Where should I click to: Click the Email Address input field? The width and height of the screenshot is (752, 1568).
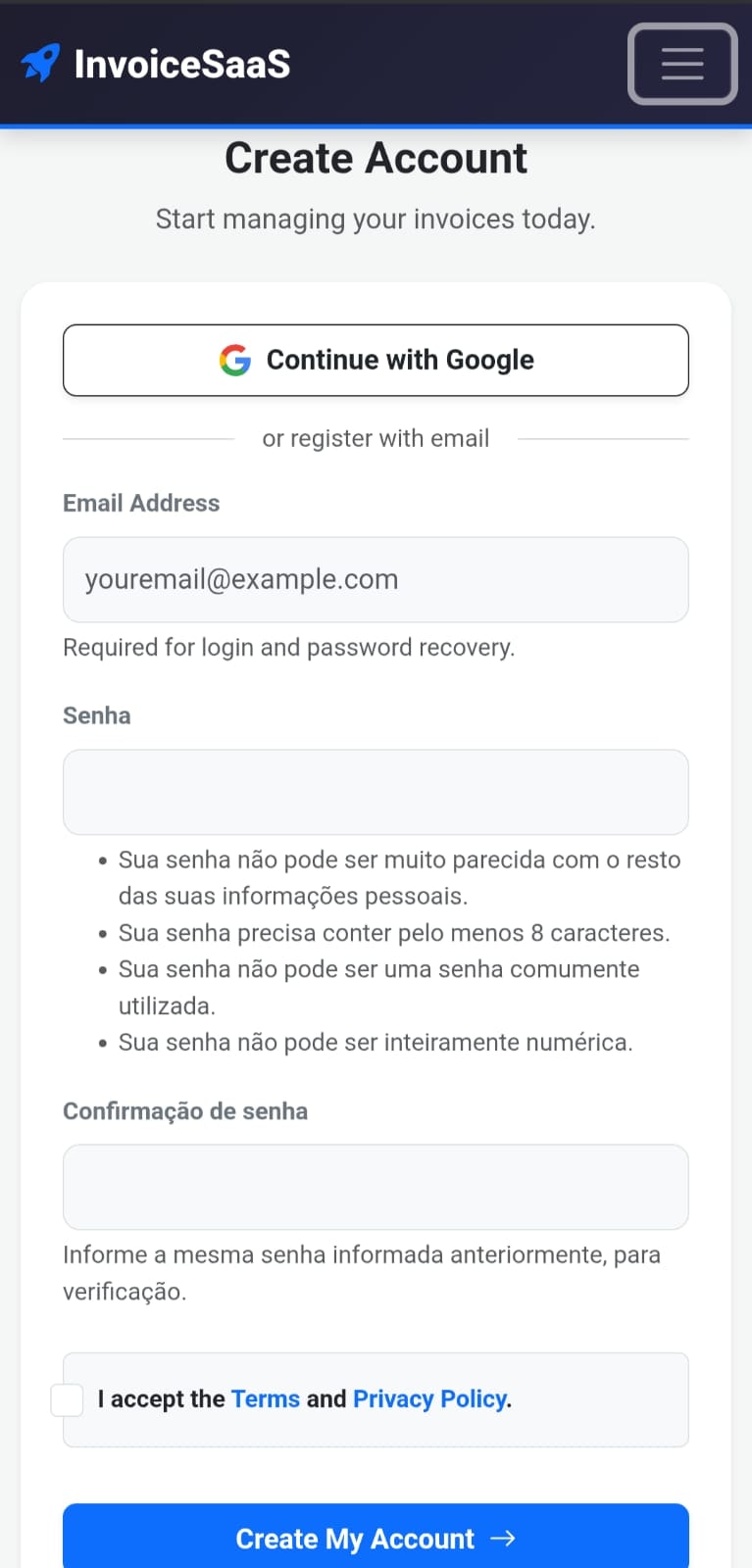376,579
